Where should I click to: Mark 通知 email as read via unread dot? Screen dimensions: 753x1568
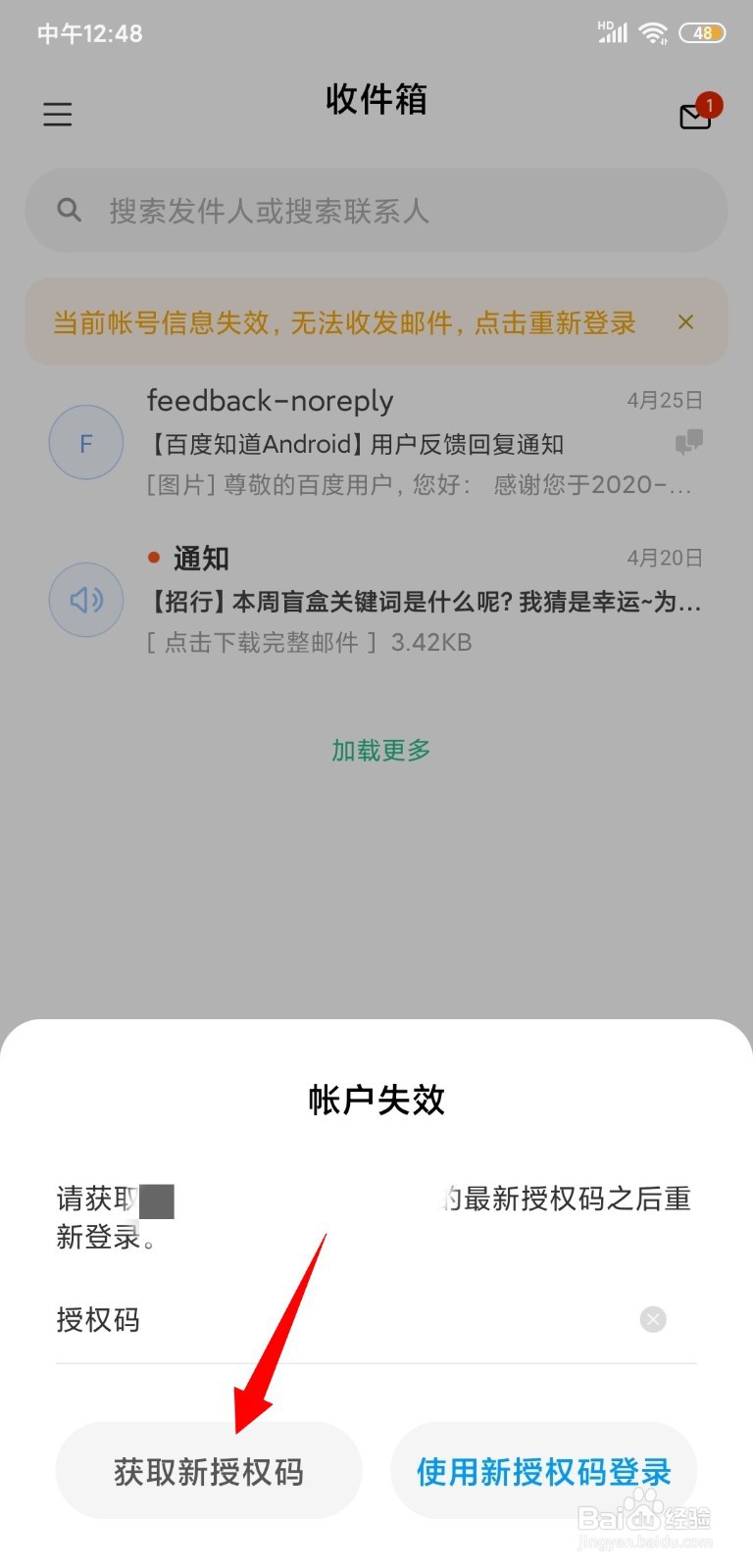tap(154, 556)
